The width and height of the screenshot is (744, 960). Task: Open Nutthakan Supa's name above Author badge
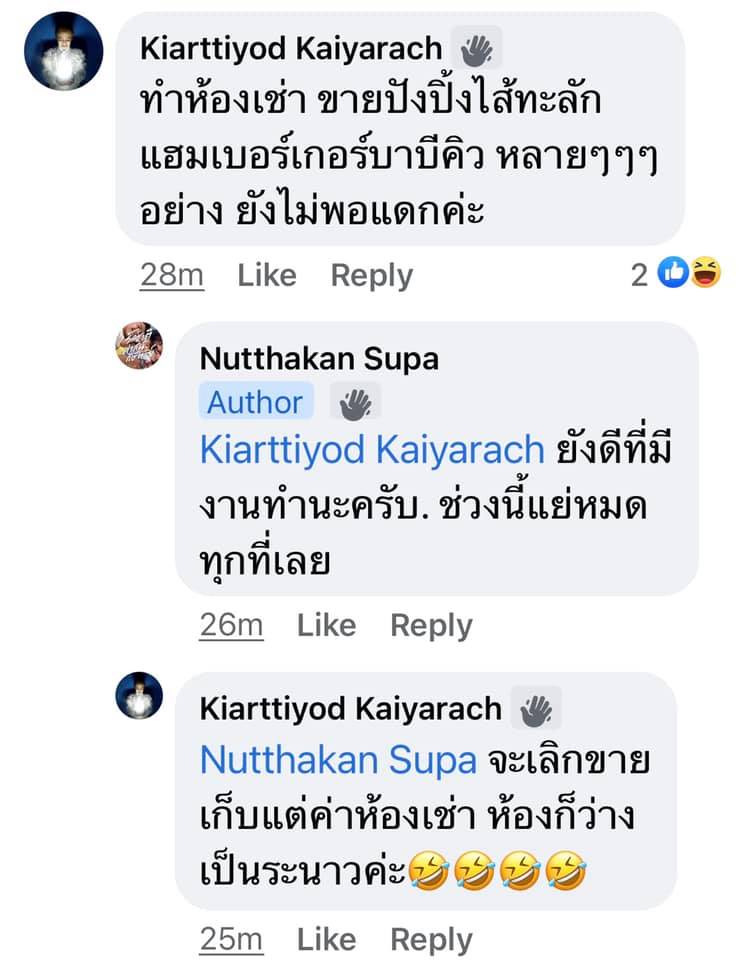click(x=319, y=359)
